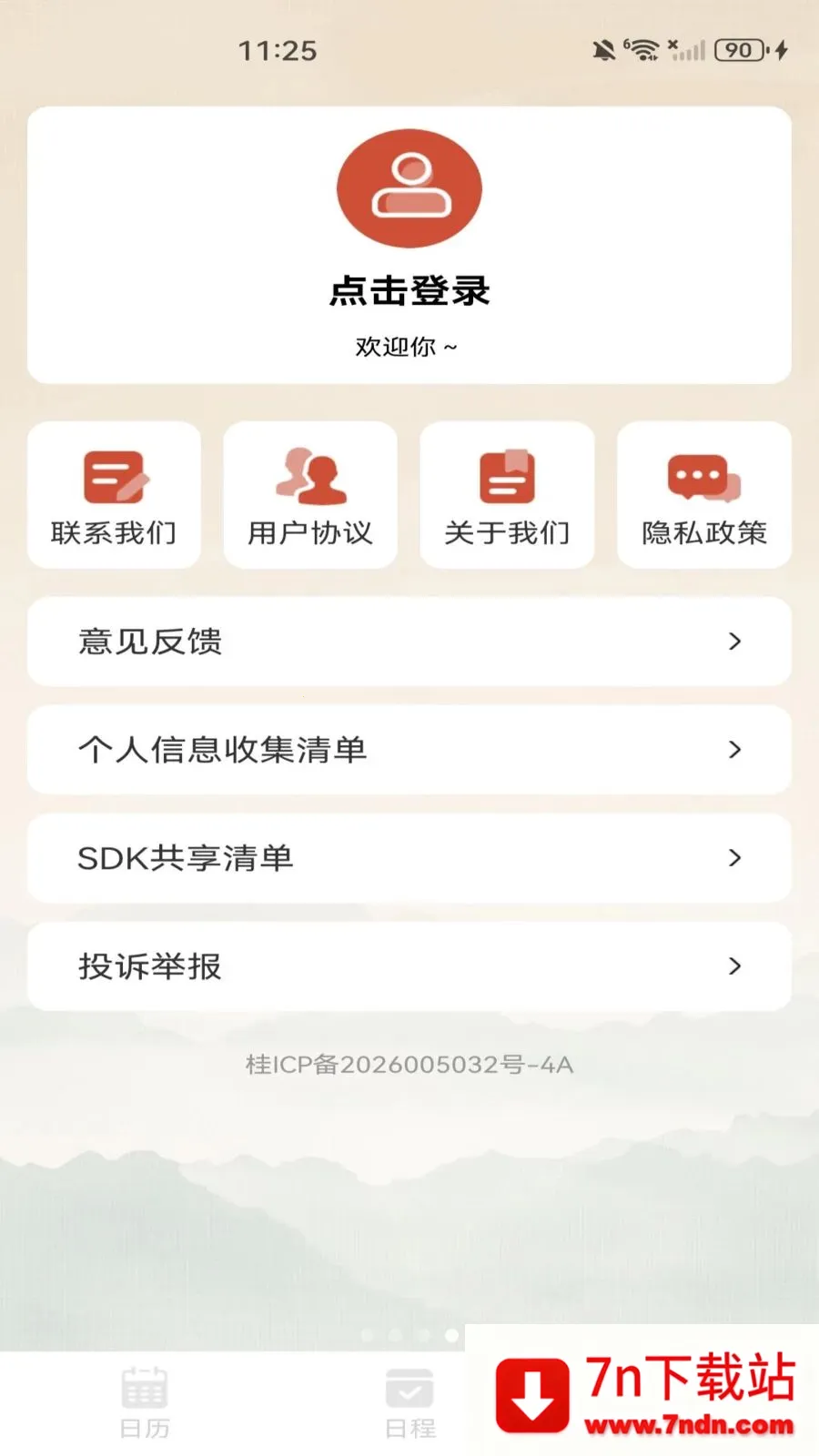The image size is (819, 1456).
Task: Expand 意见反馈 with its chevron
Action: (735, 642)
